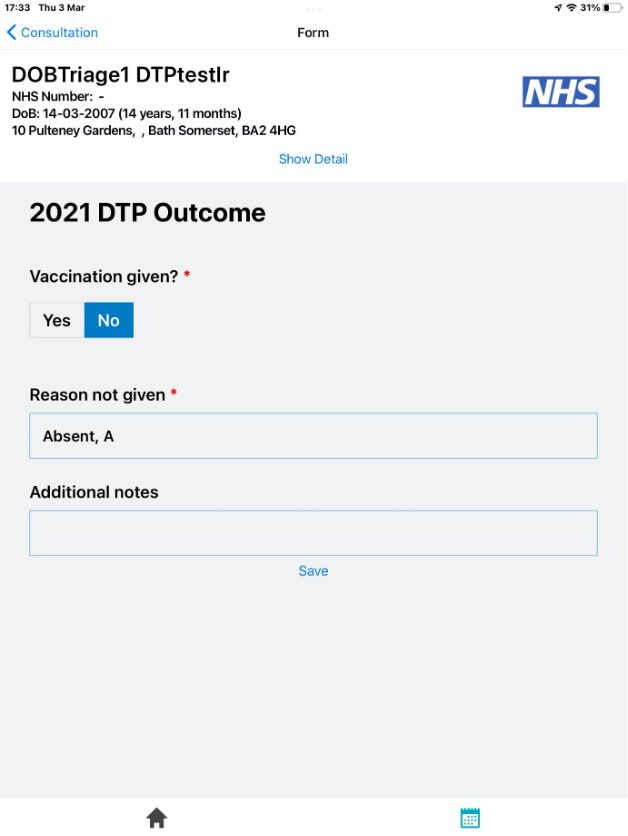Screen dimensions: 628x836
Task: Save the DTP Outcome form
Action: pos(313,571)
